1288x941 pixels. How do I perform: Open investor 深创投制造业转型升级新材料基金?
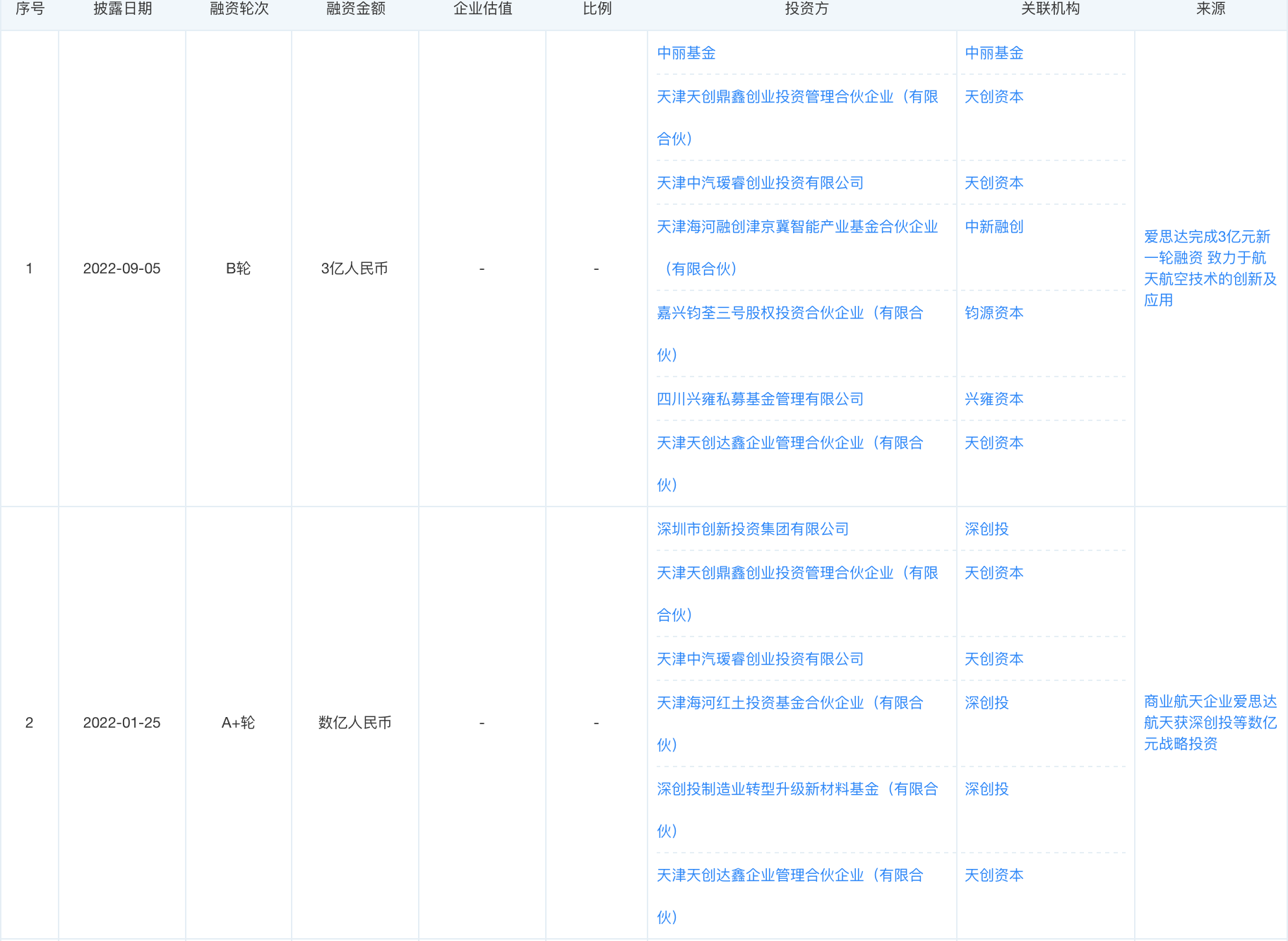797,789
